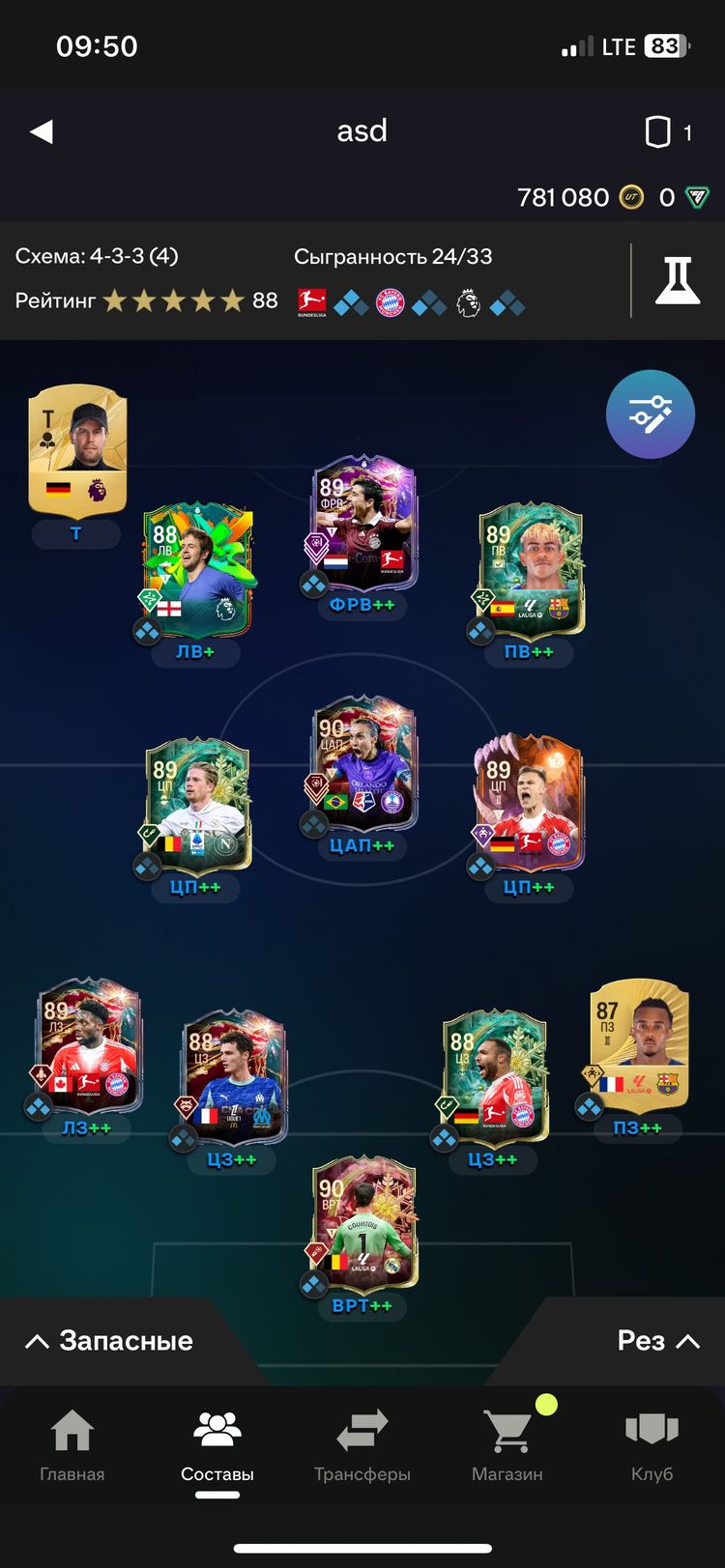
Task: Select the 90 ВРТ goalkeeper card
Action: click(364, 1224)
